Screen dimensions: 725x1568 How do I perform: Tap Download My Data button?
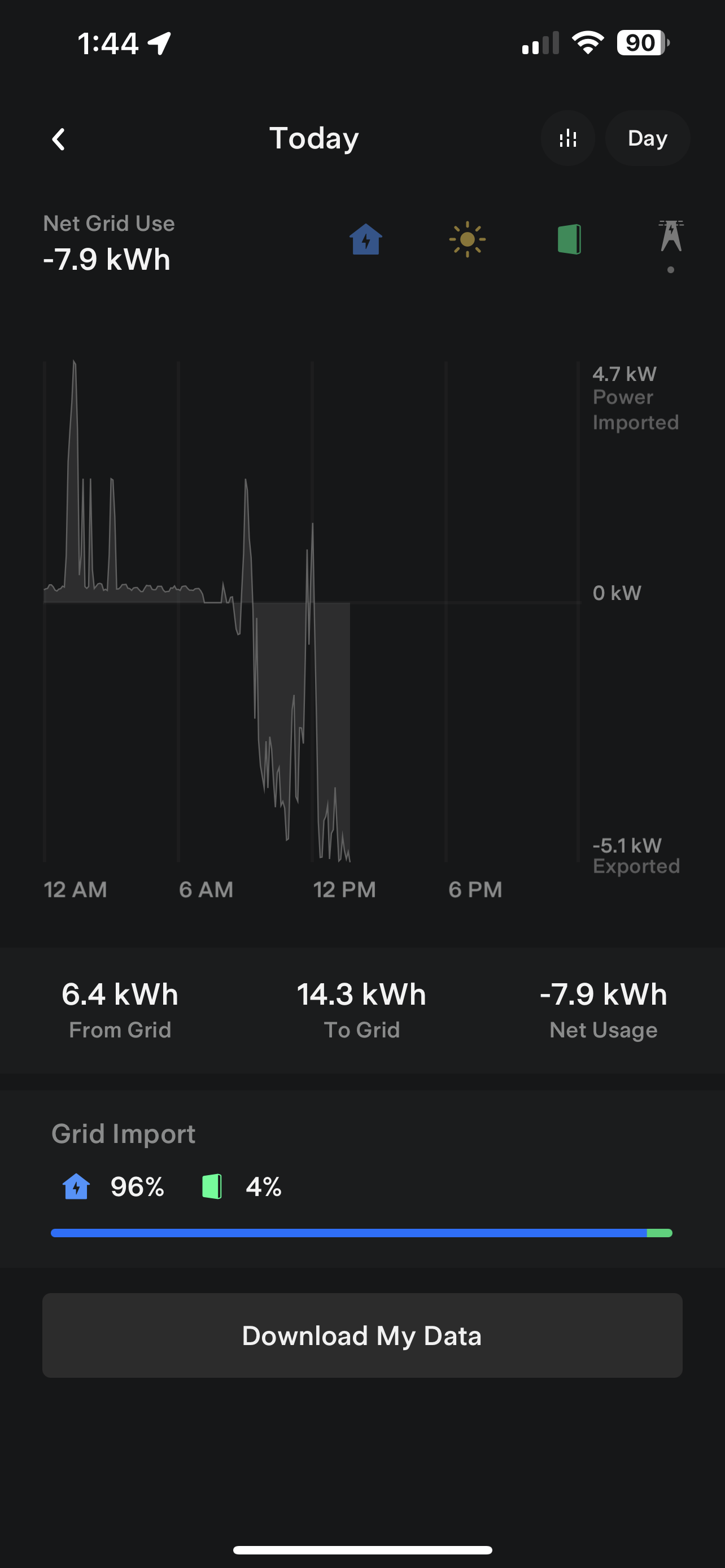(x=362, y=1335)
